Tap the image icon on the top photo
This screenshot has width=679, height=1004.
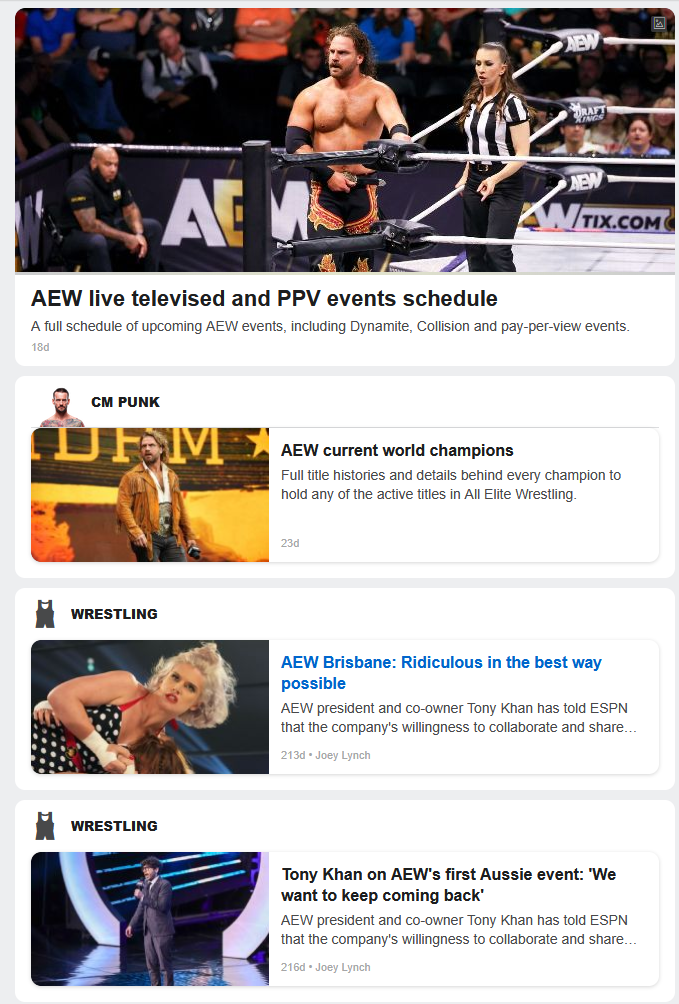[x=659, y=23]
